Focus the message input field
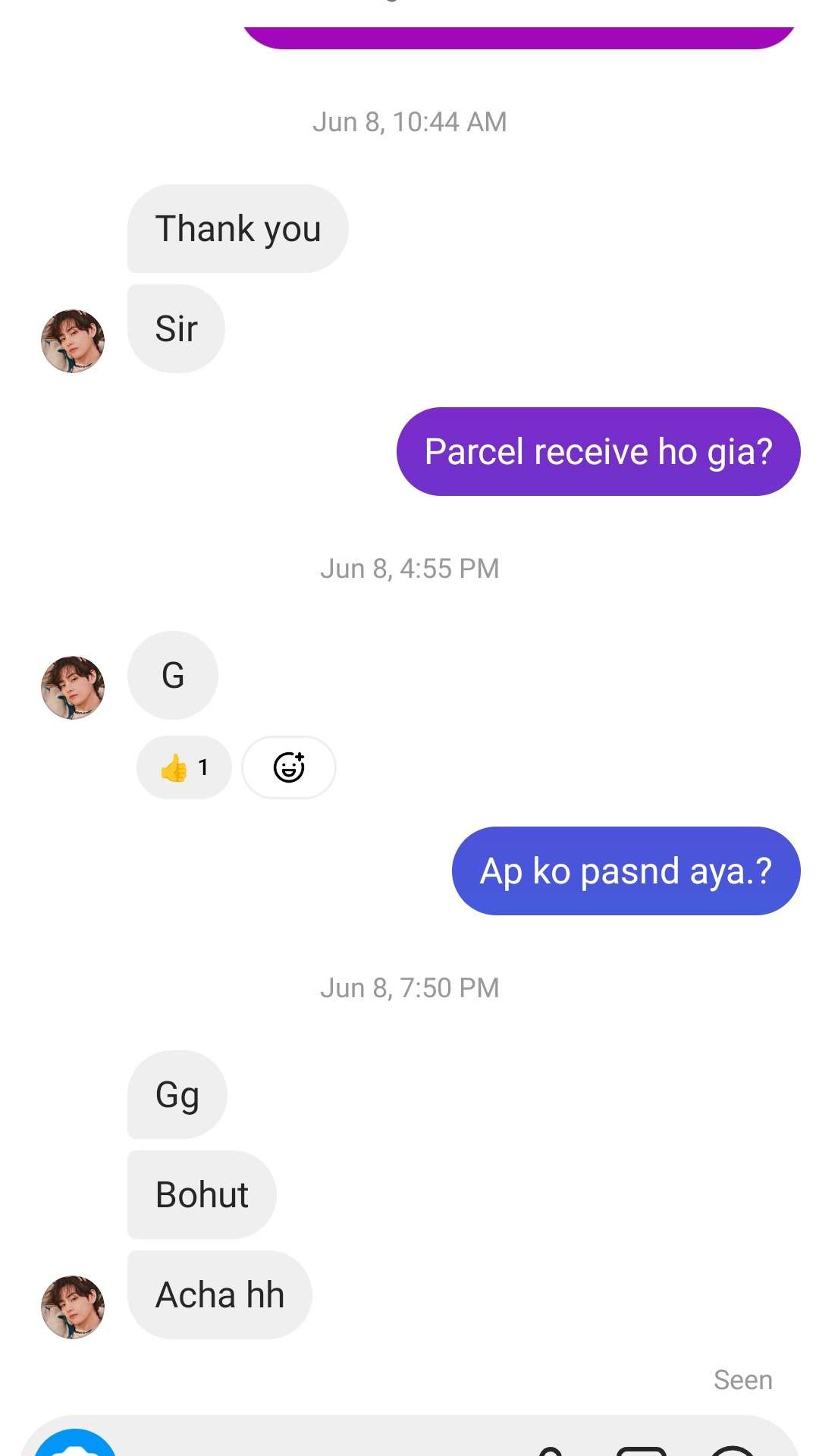 pyautogui.click(x=318, y=1441)
